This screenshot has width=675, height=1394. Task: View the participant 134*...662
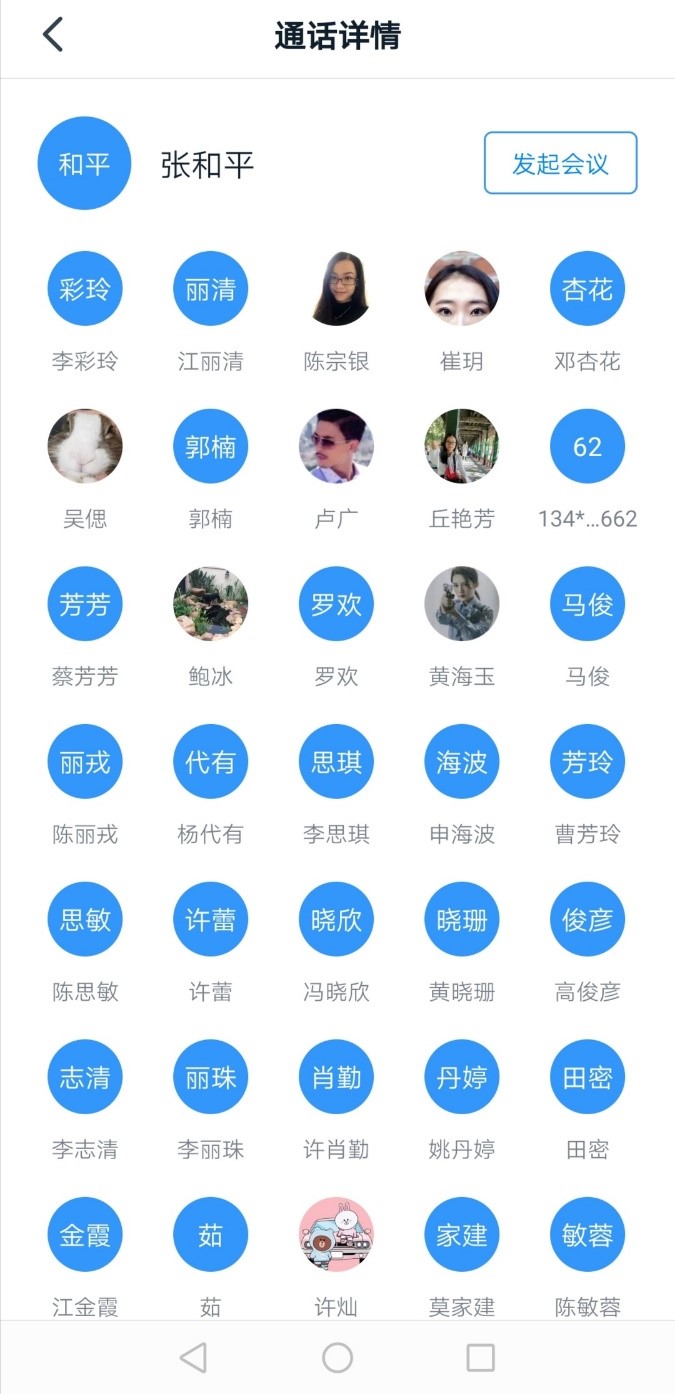[587, 446]
